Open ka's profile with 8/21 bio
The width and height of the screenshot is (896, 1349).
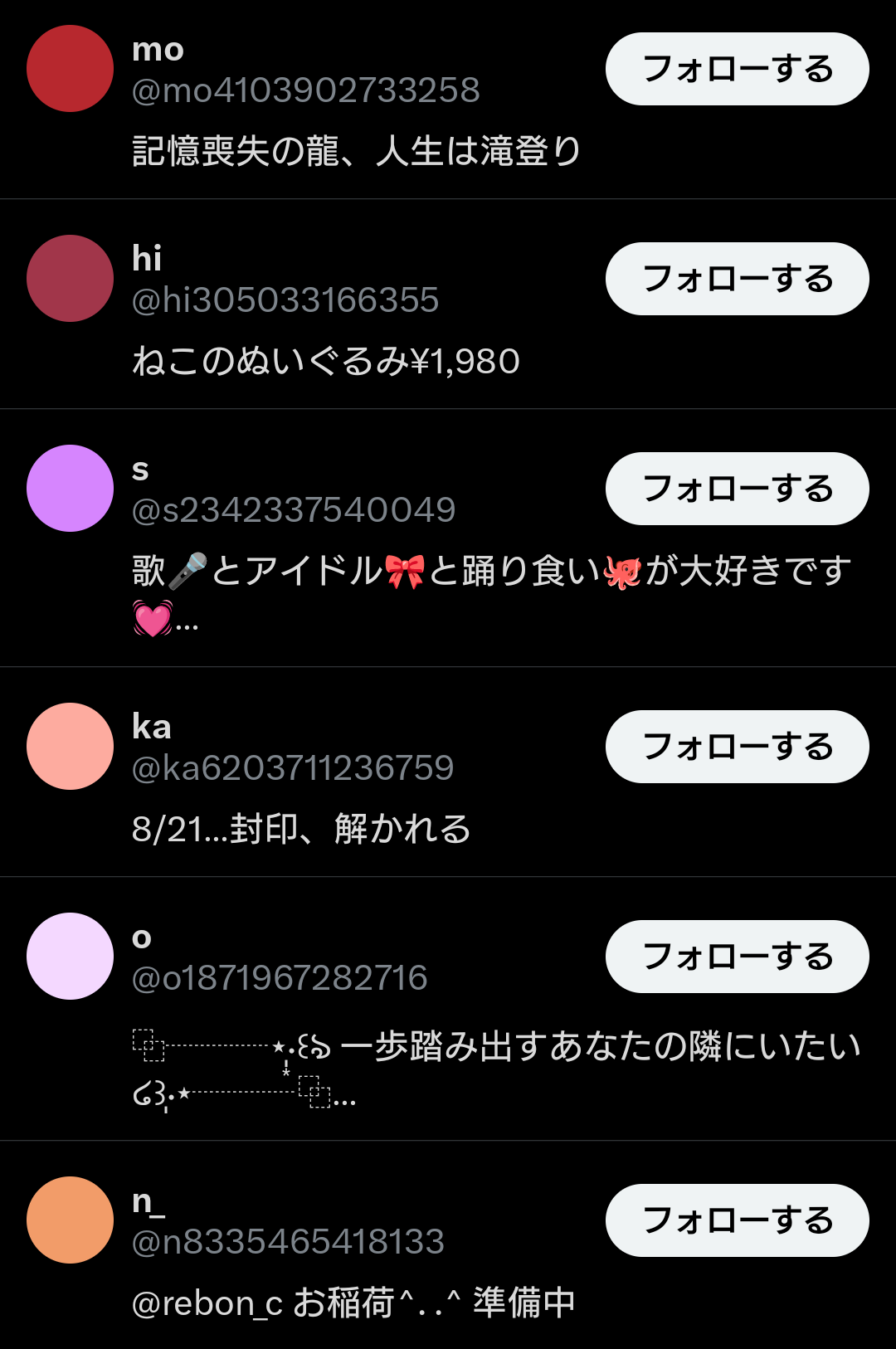[x=292, y=767]
